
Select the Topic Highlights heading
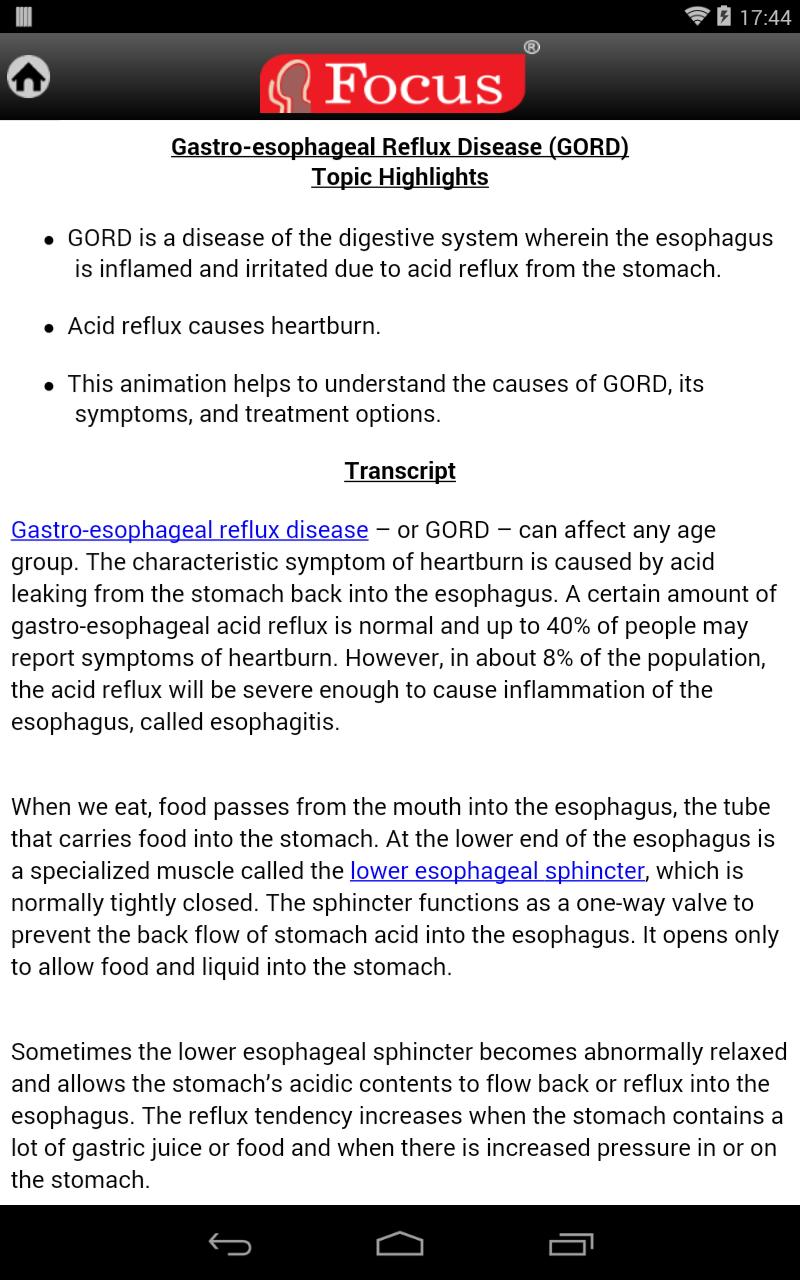(400, 177)
